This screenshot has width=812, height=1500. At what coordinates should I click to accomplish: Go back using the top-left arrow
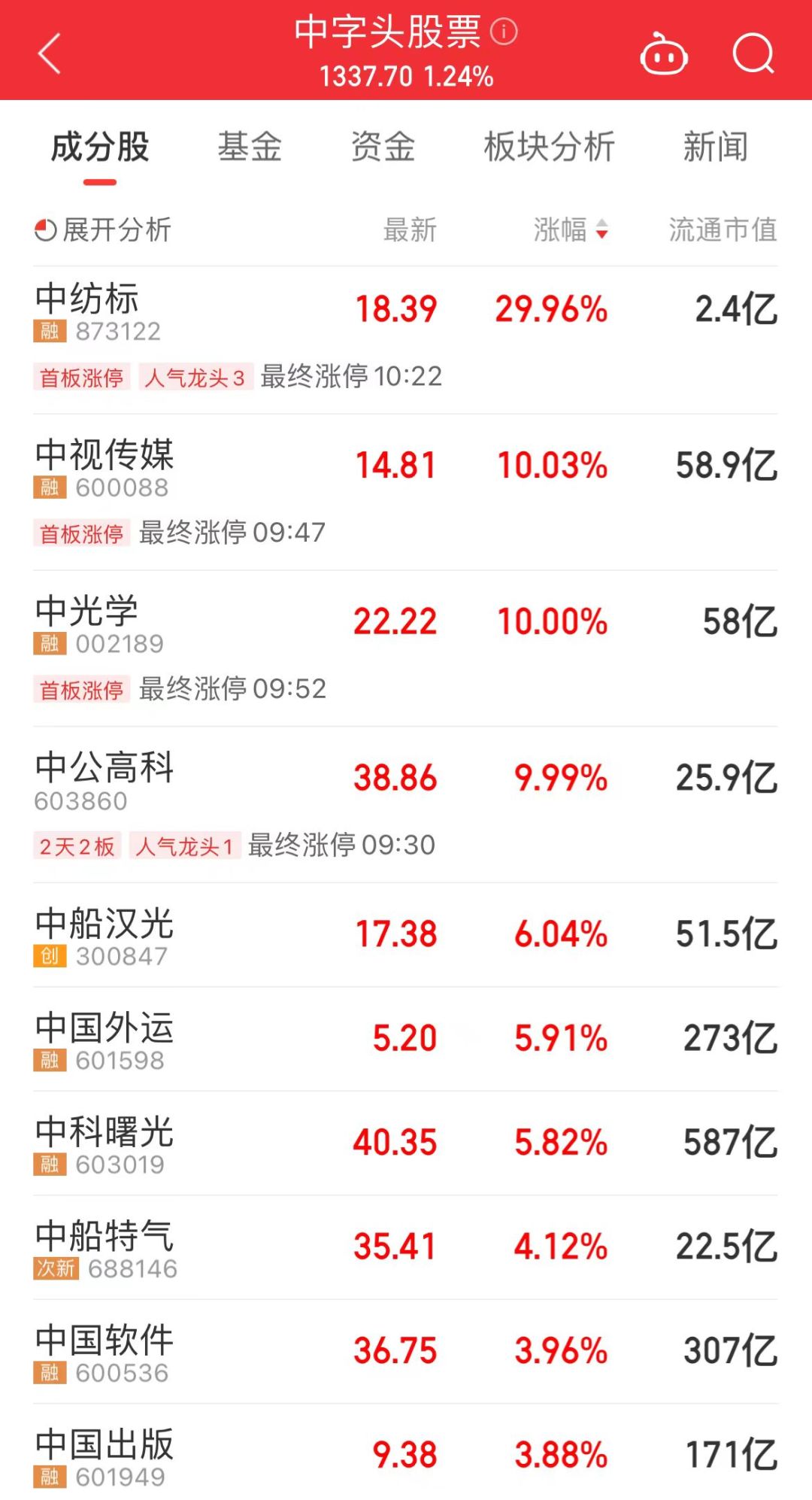[x=50, y=53]
